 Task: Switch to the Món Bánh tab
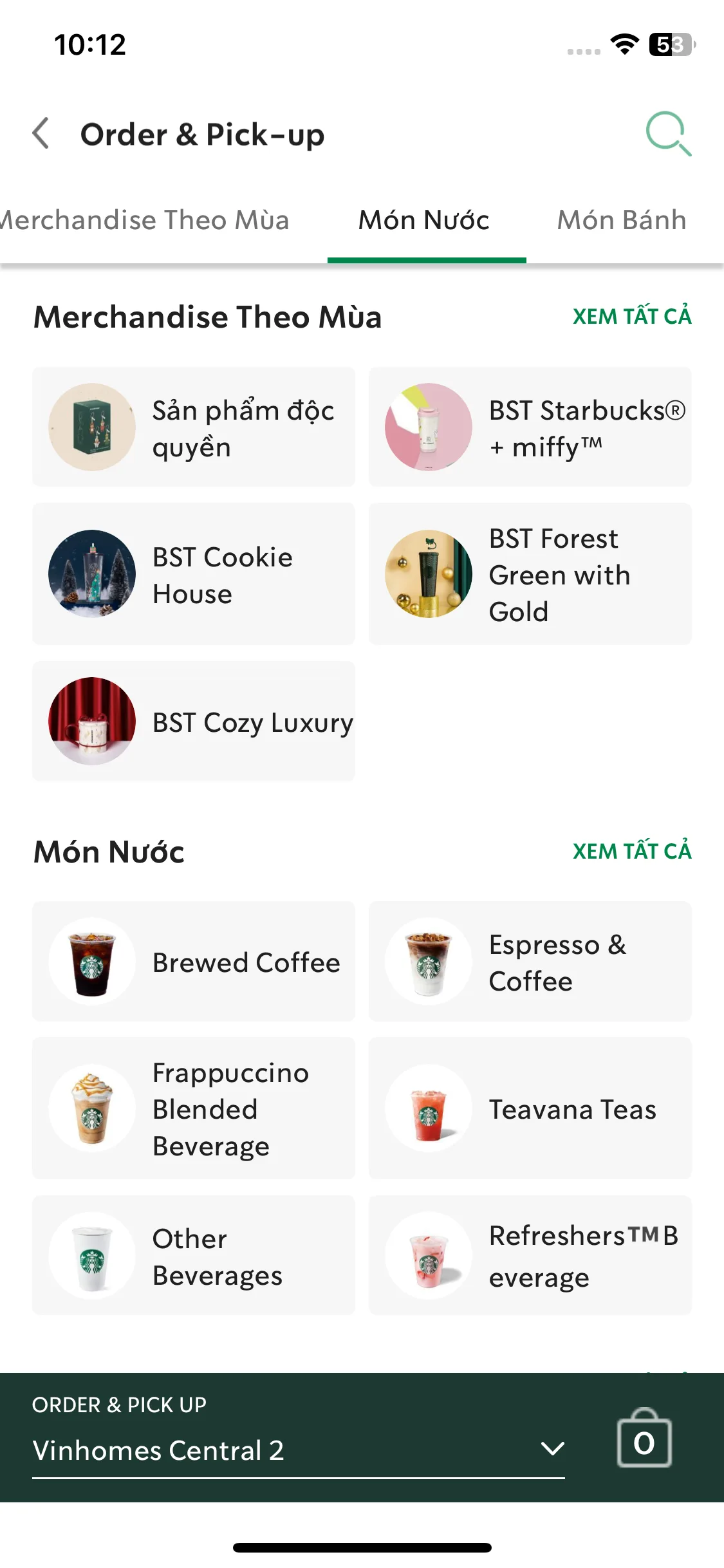point(622,220)
